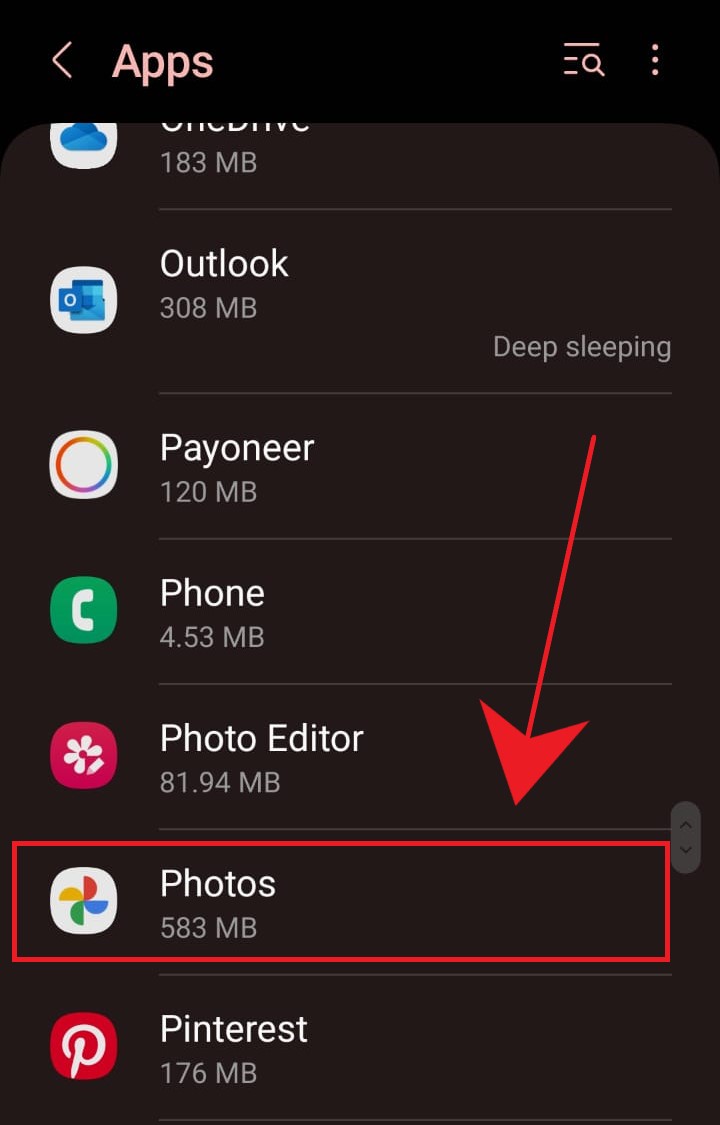The width and height of the screenshot is (720, 1125).
Task: Go back from the Apps screen
Action: [x=62, y=61]
